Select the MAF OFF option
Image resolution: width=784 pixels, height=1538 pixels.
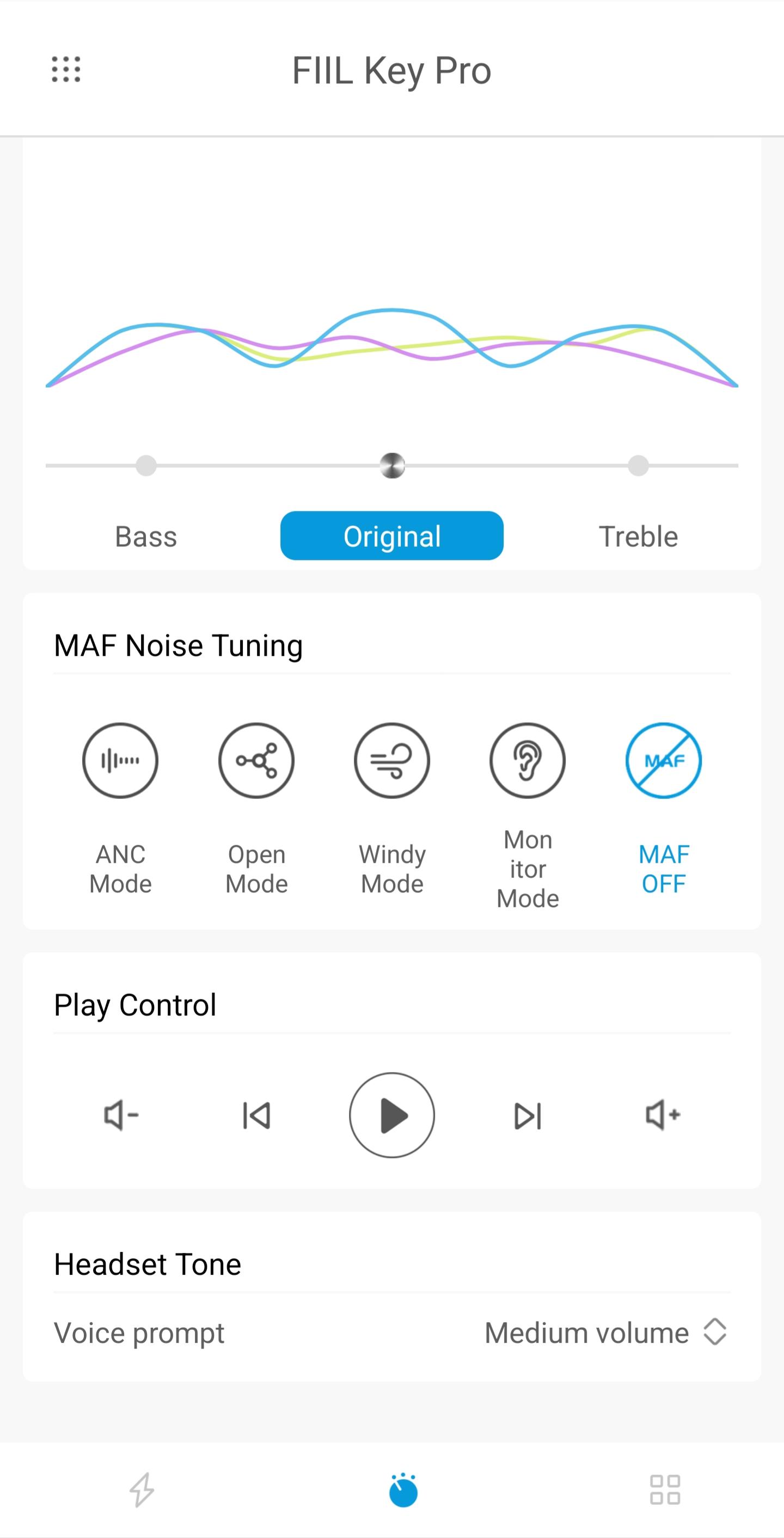664,761
